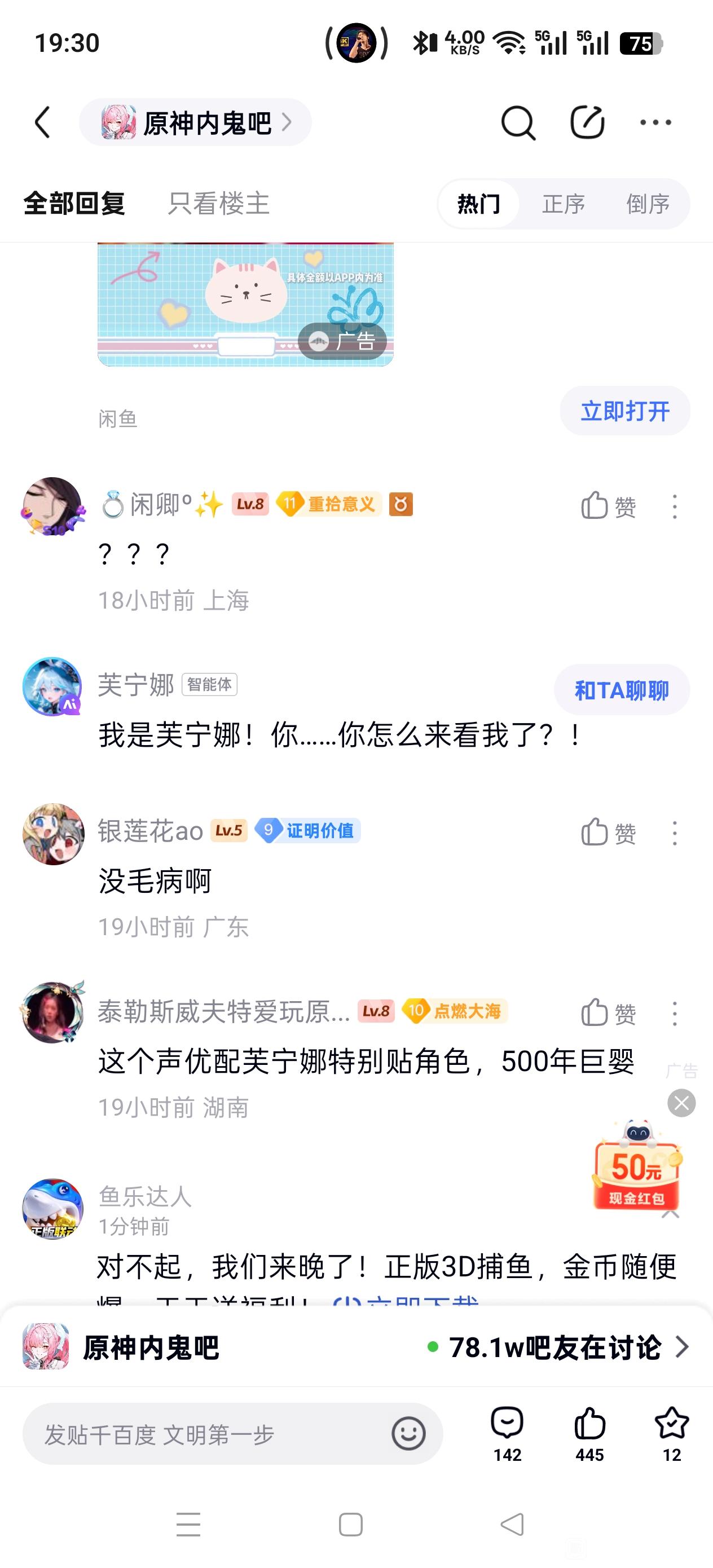Tap 立即打开 on the 闲鱼 ad

tap(624, 411)
